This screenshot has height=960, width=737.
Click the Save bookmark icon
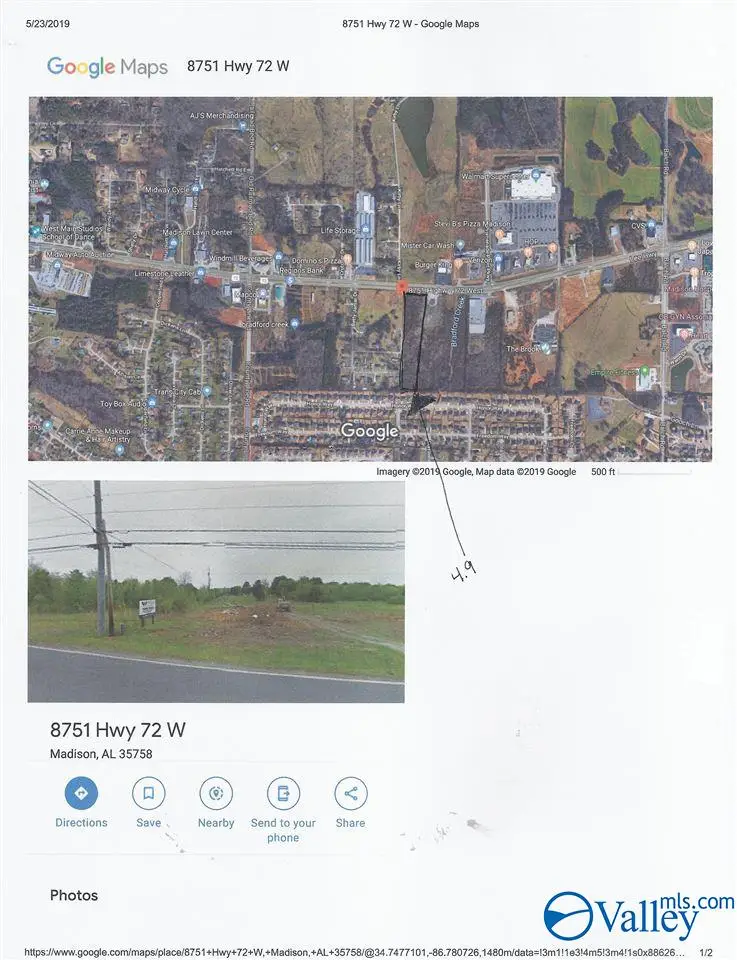(148, 791)
